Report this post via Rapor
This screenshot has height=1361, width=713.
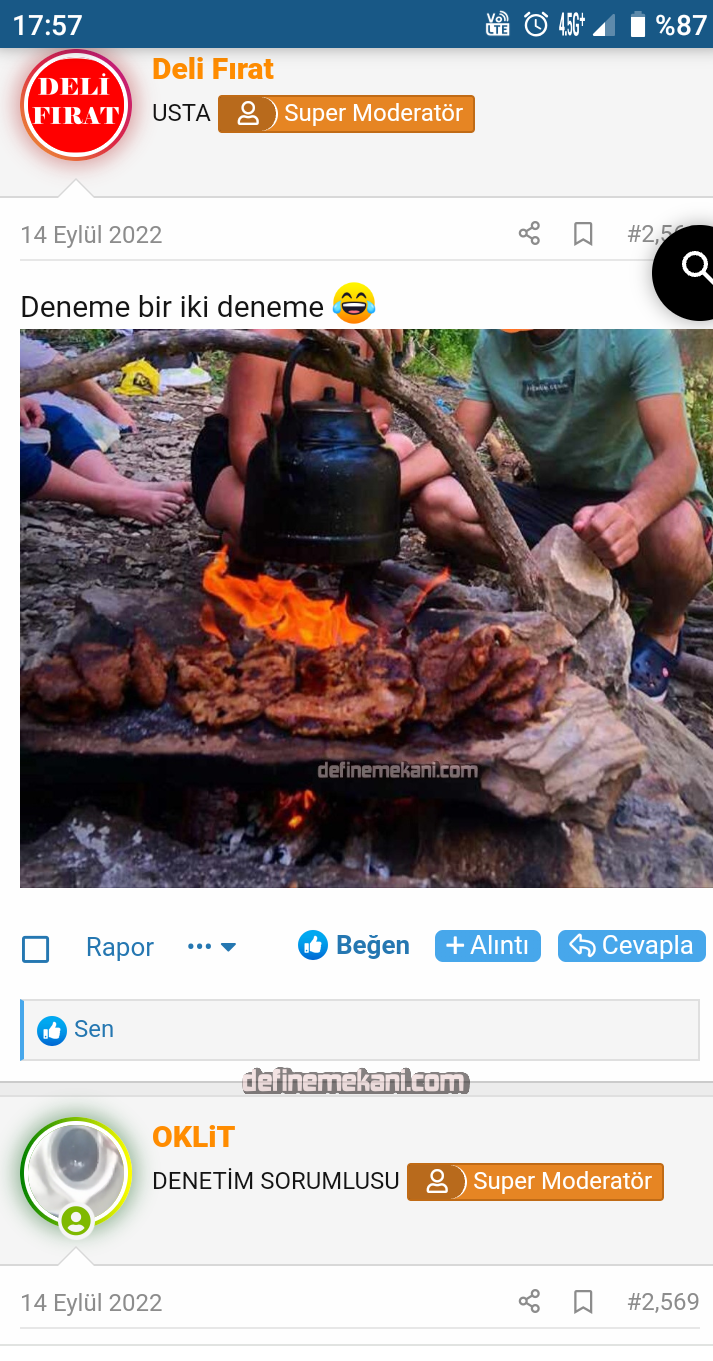point(120,947)
